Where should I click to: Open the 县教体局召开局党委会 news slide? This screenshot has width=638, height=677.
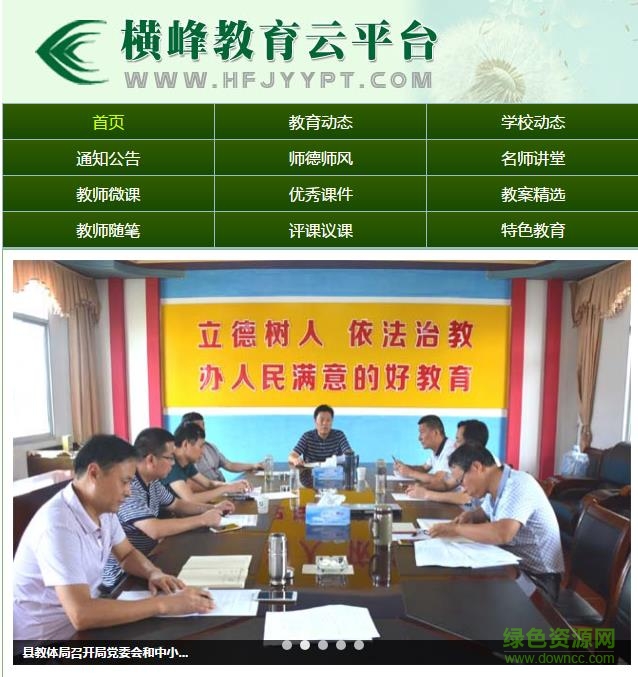coord(105,653)
